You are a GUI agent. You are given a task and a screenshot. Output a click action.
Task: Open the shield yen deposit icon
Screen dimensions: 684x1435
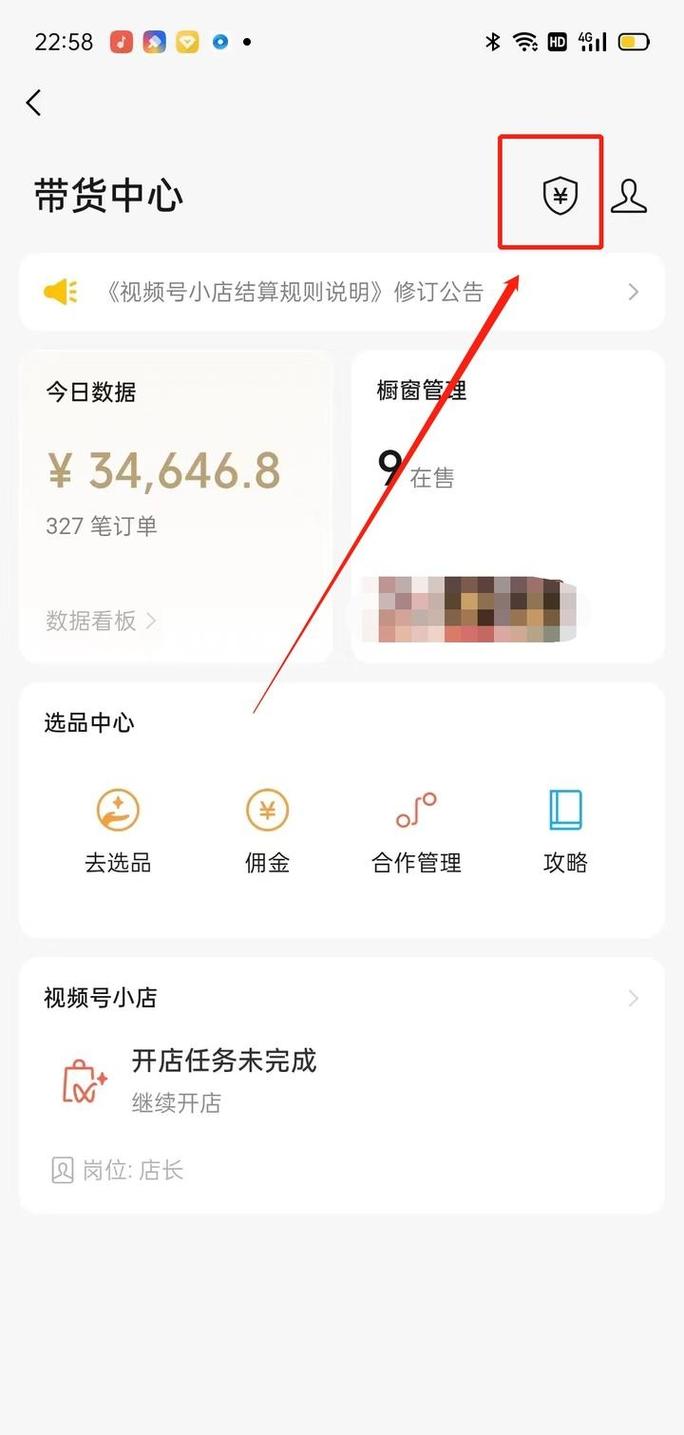[561, 195]
